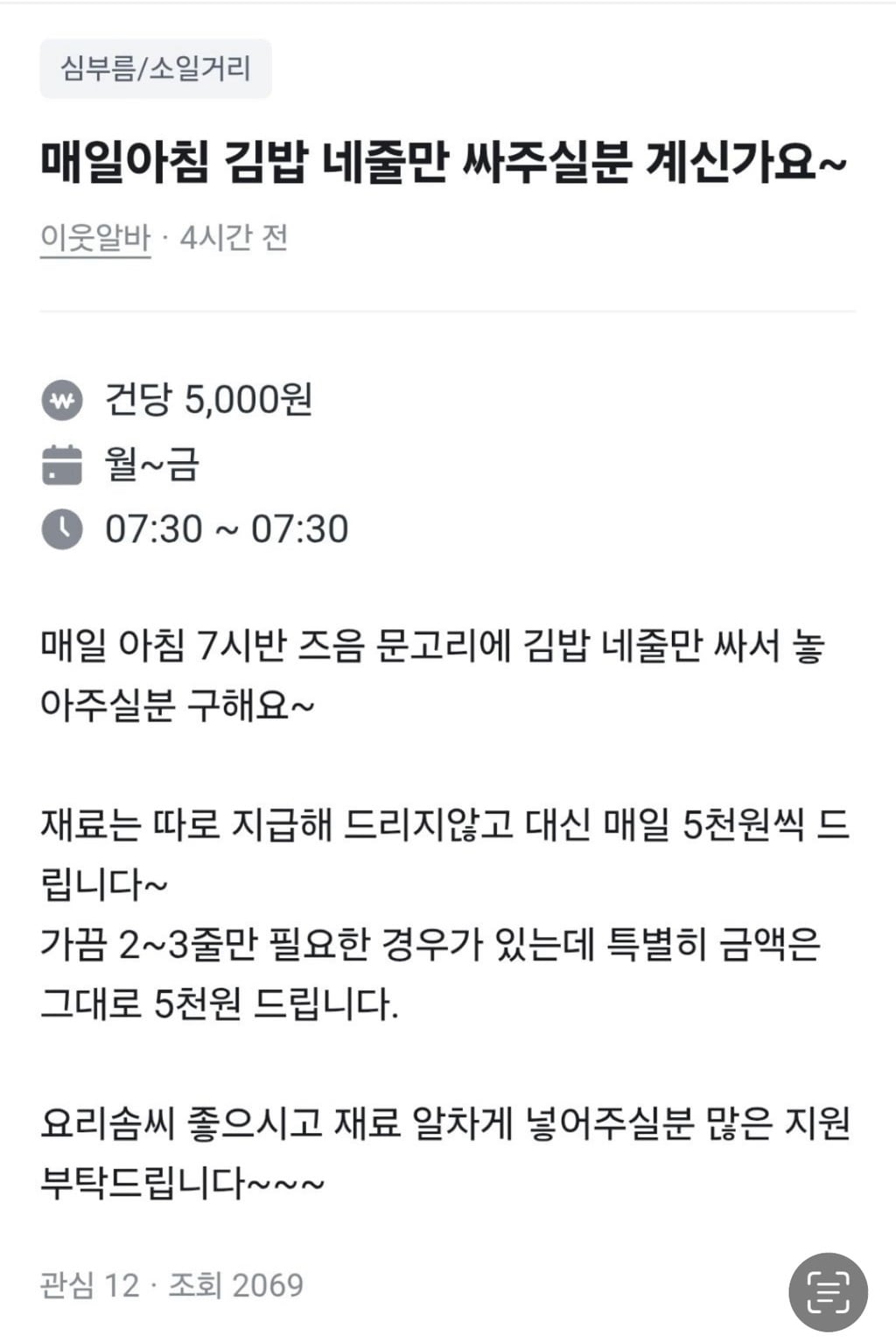Click the 건당 5,000원 pay amount
The width and height of the screenshot is (896, 1342).
206,400
